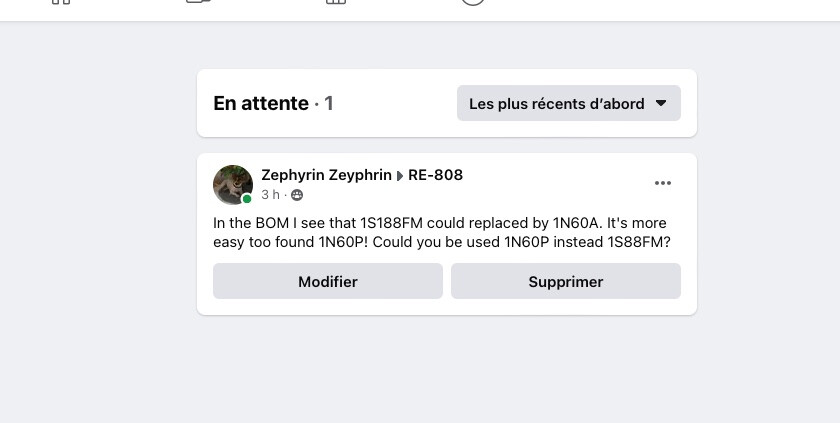Open the 'Les plus récents d'abord' sort dropdown
Image resolution: width=840 pixels, height=423 pixels.
pos(568,103)
